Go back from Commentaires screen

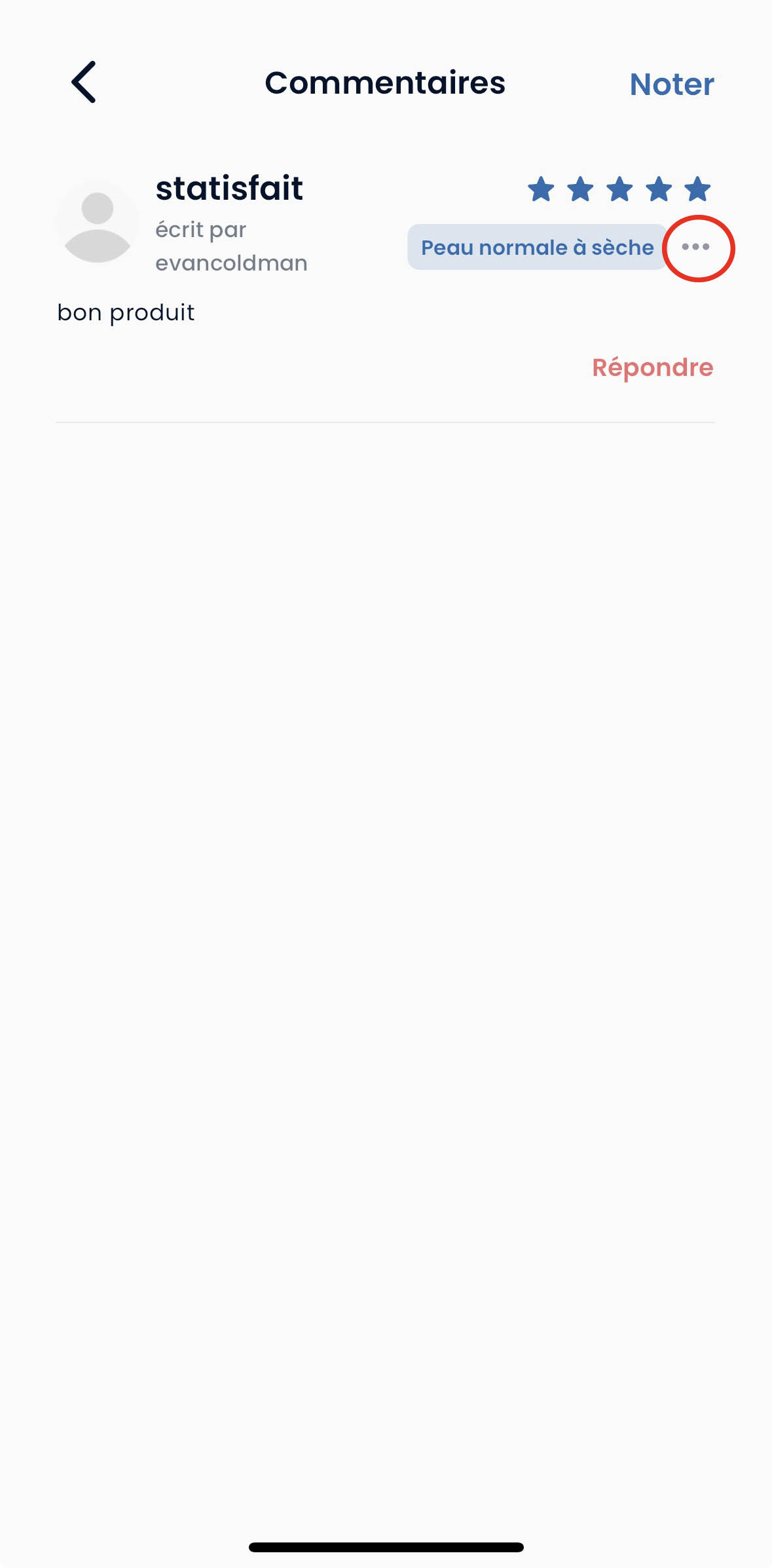coord(84,83)
